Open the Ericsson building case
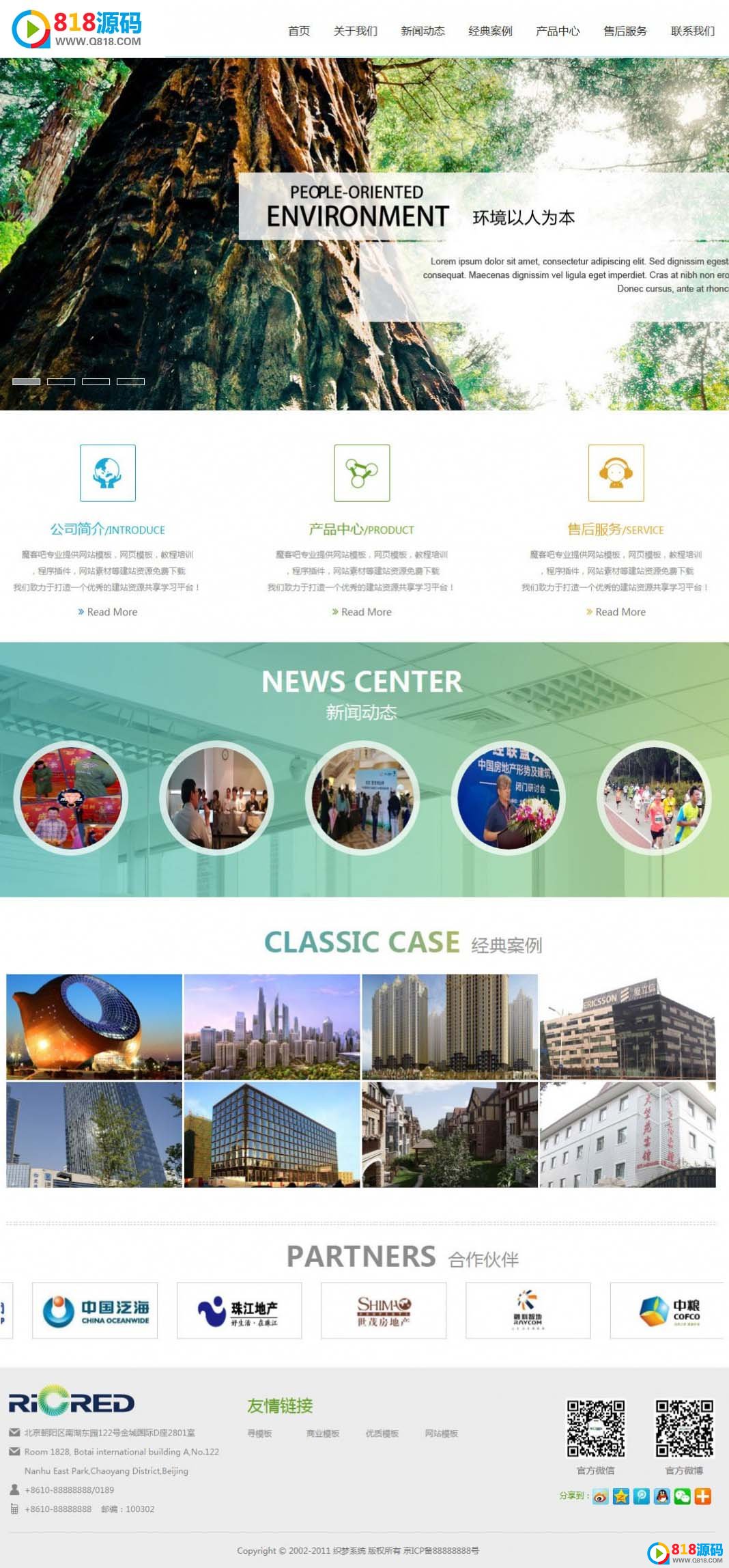 coord(628,1026)
